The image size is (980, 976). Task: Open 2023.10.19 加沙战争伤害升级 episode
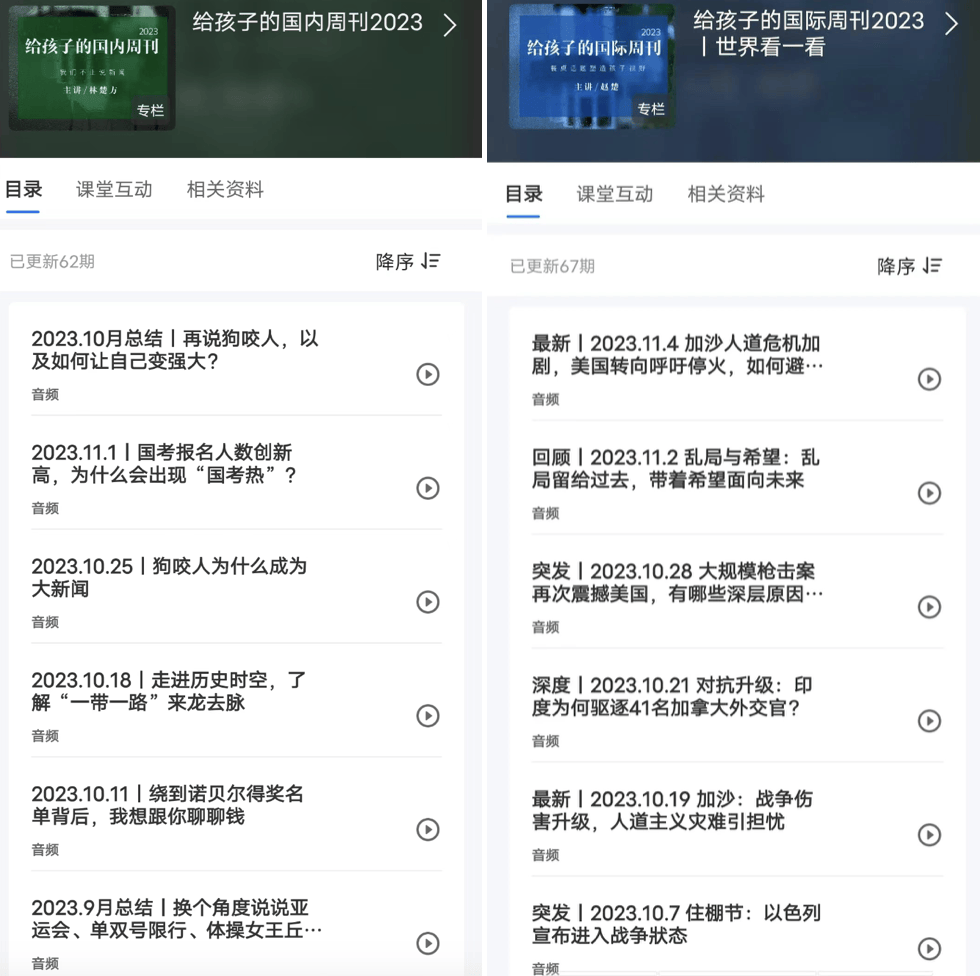pos(672,810)
